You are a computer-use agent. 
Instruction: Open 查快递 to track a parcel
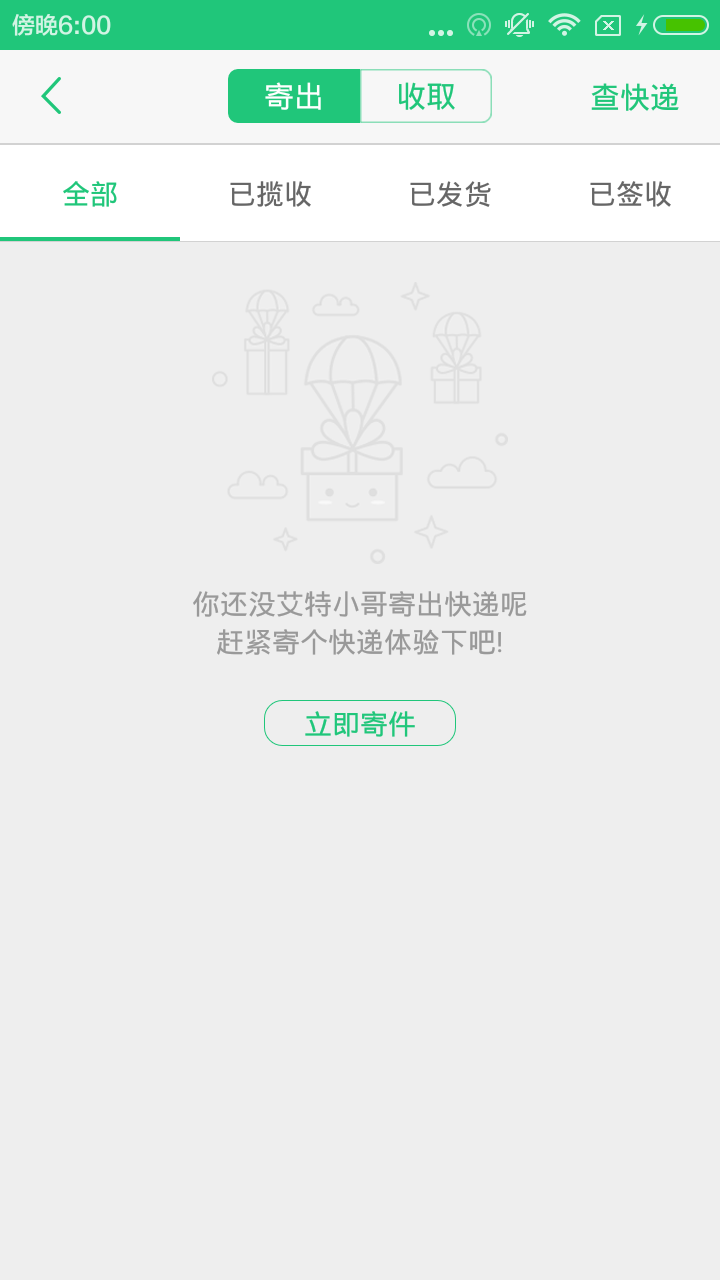pos(634,97)
